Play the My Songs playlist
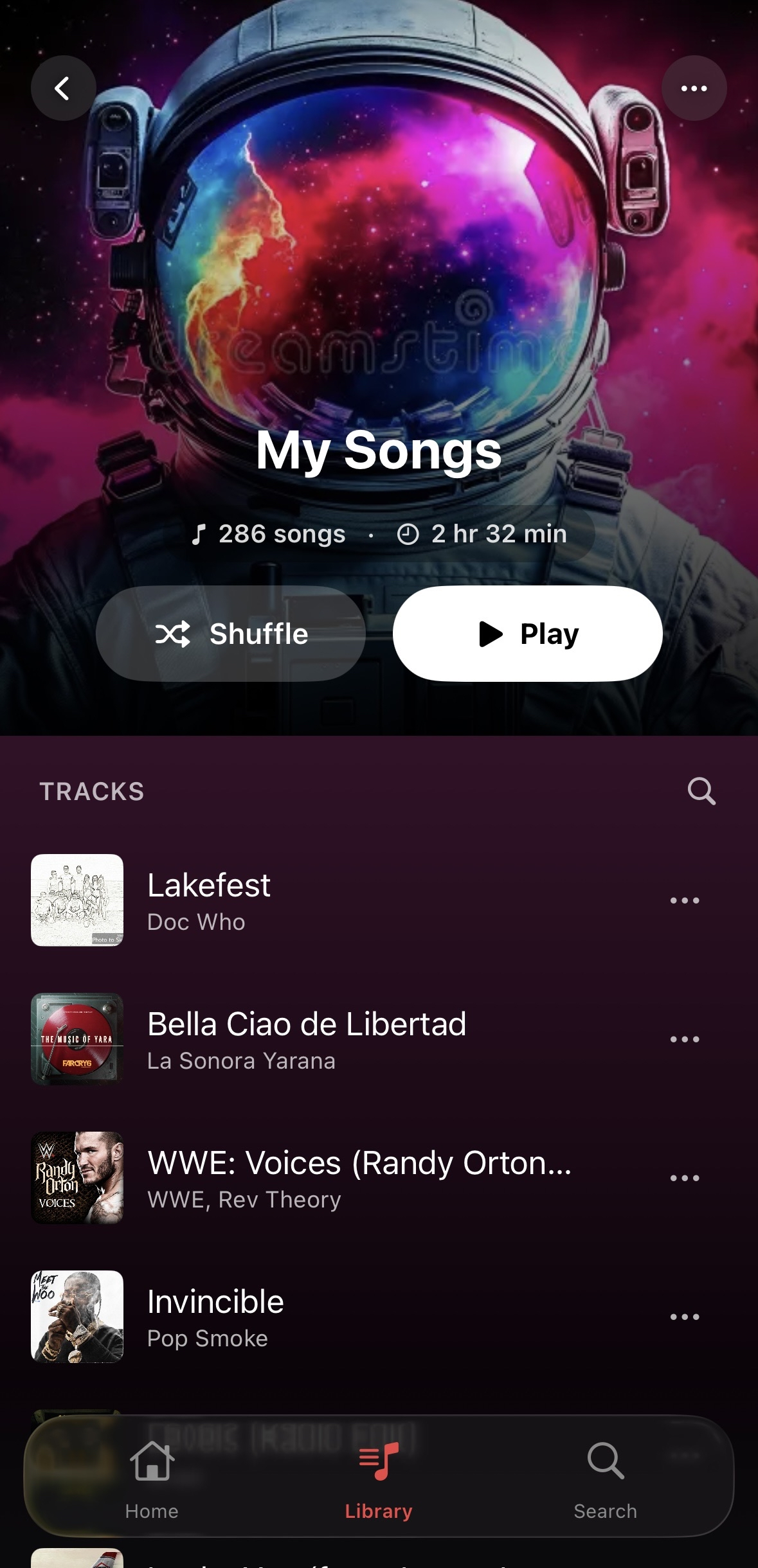 point(527,634)
